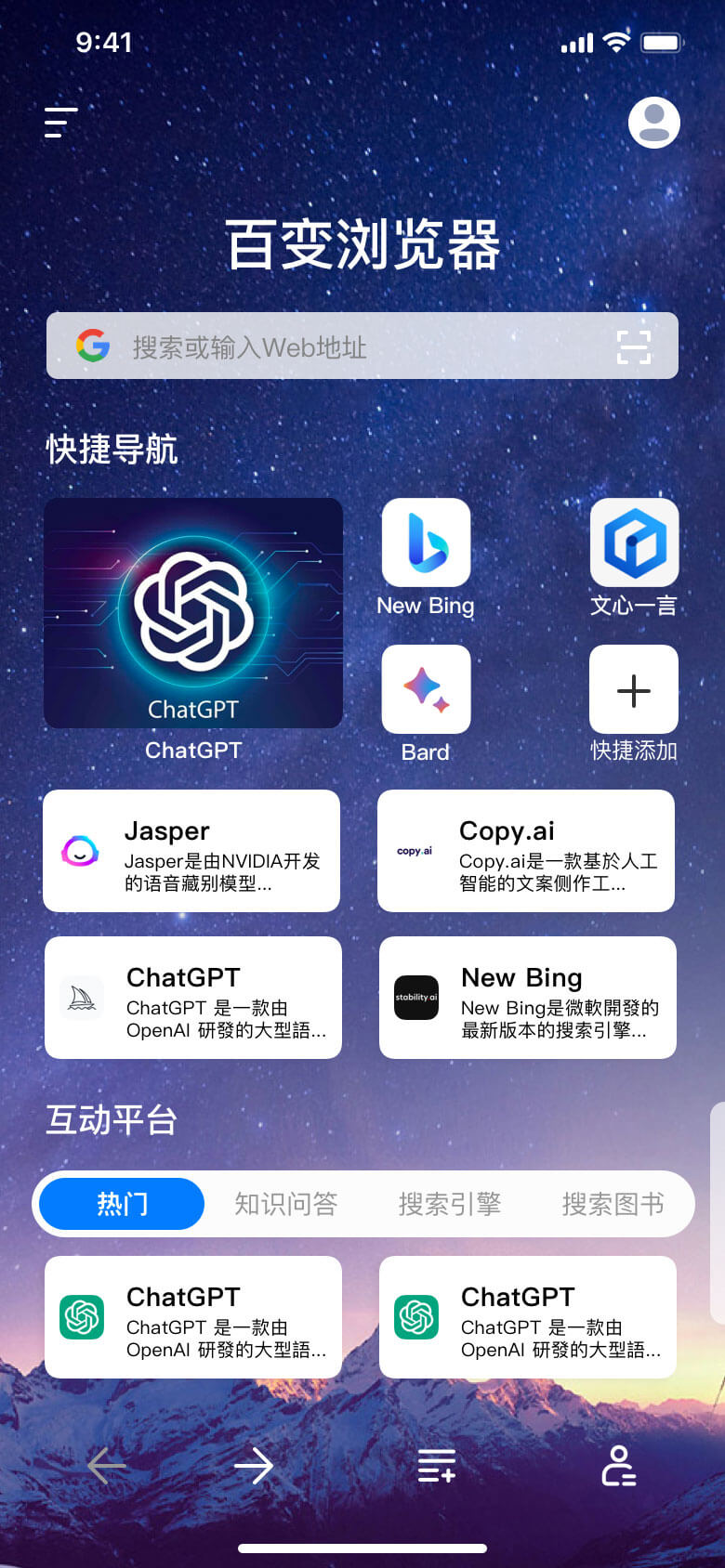Open the New Bing description card
The width and height of the screenshot is (725, 1568).
pyautogui.click(x=528, y=998)
